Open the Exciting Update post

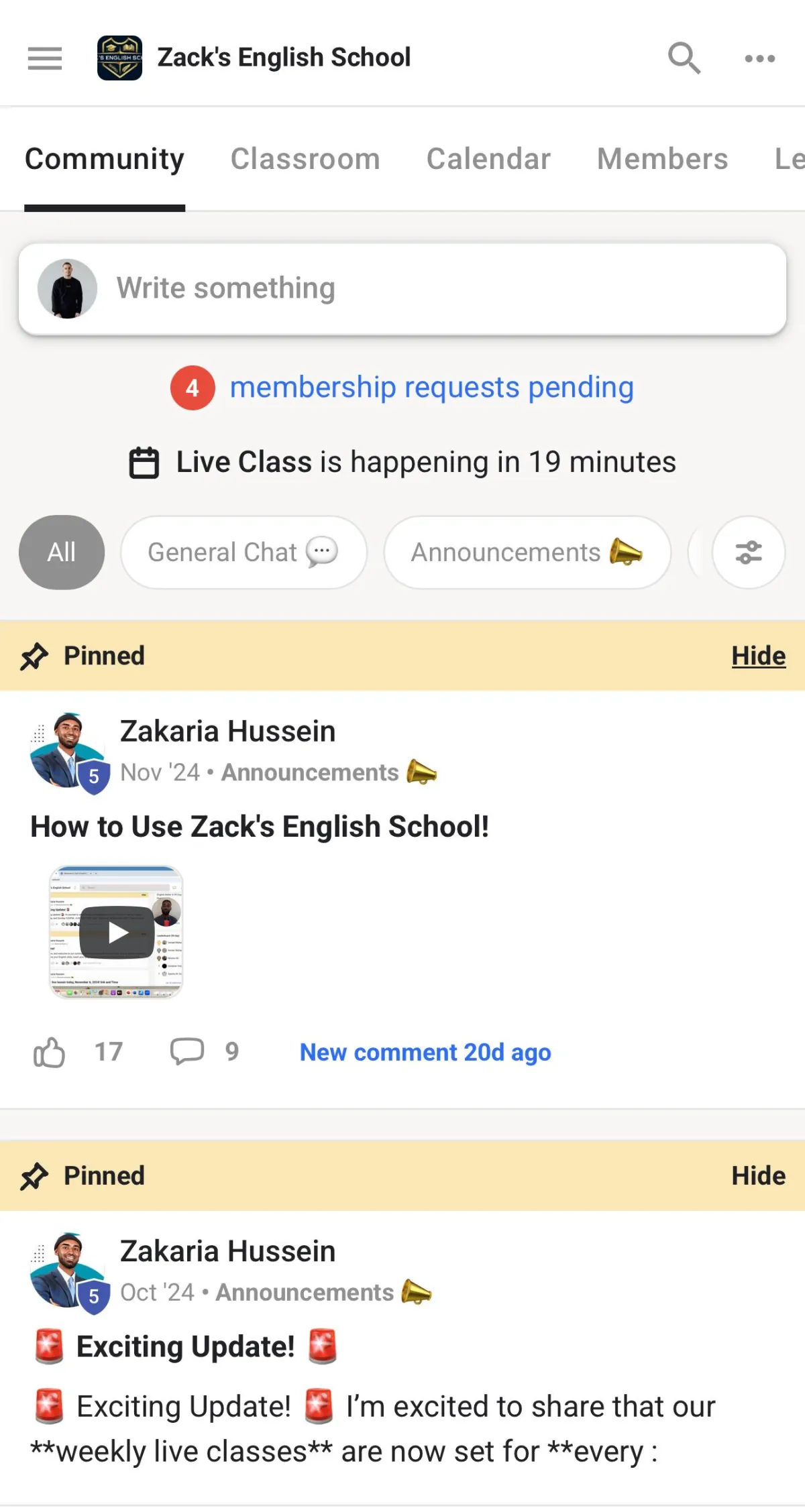186,1346
